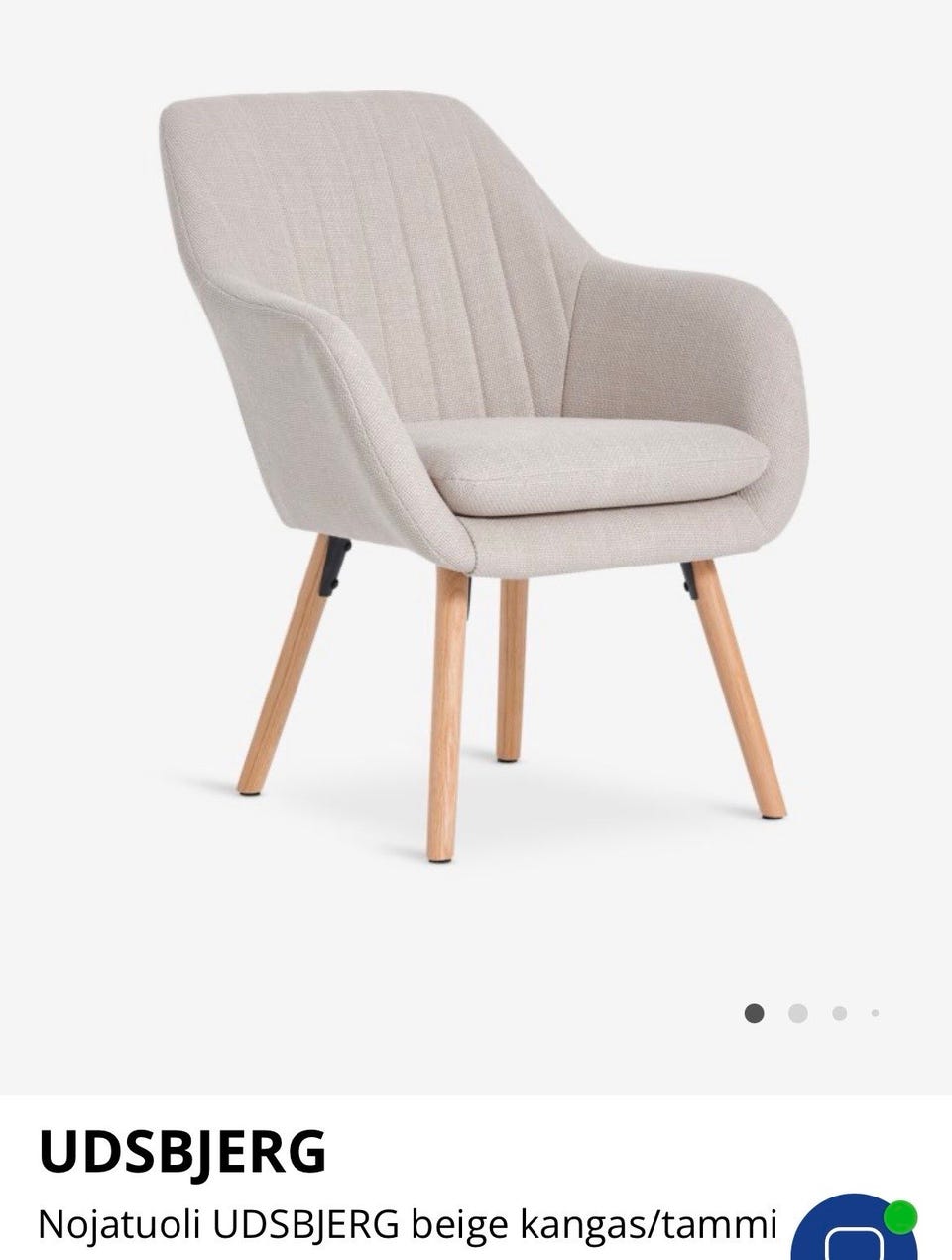Image resolution: width=952 pixels, height=1260 pixels.
Task: Jump to the second product image dot
Action: pyautogui.click(x=797, y=1013)
